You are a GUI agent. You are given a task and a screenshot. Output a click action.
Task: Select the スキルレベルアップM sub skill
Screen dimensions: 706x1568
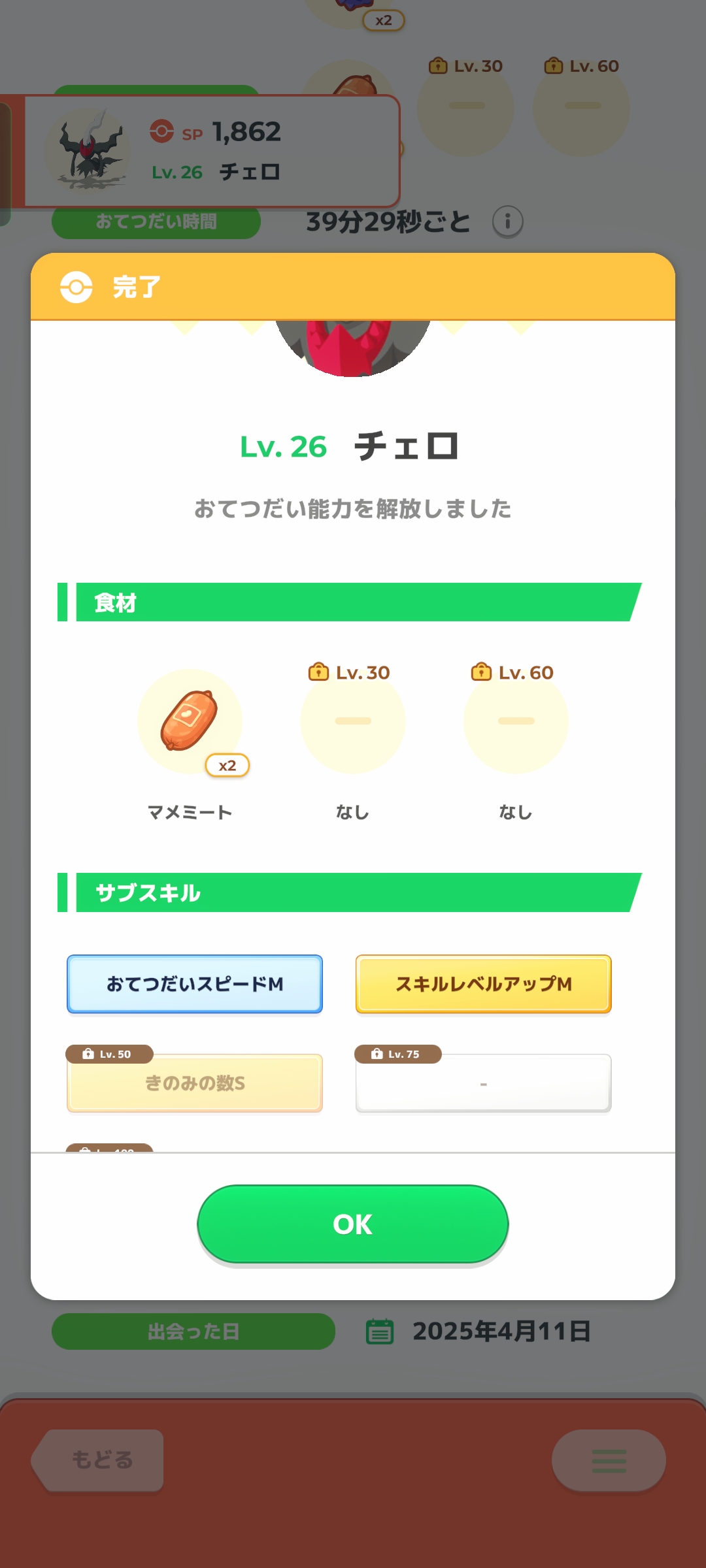pos(483,984)
